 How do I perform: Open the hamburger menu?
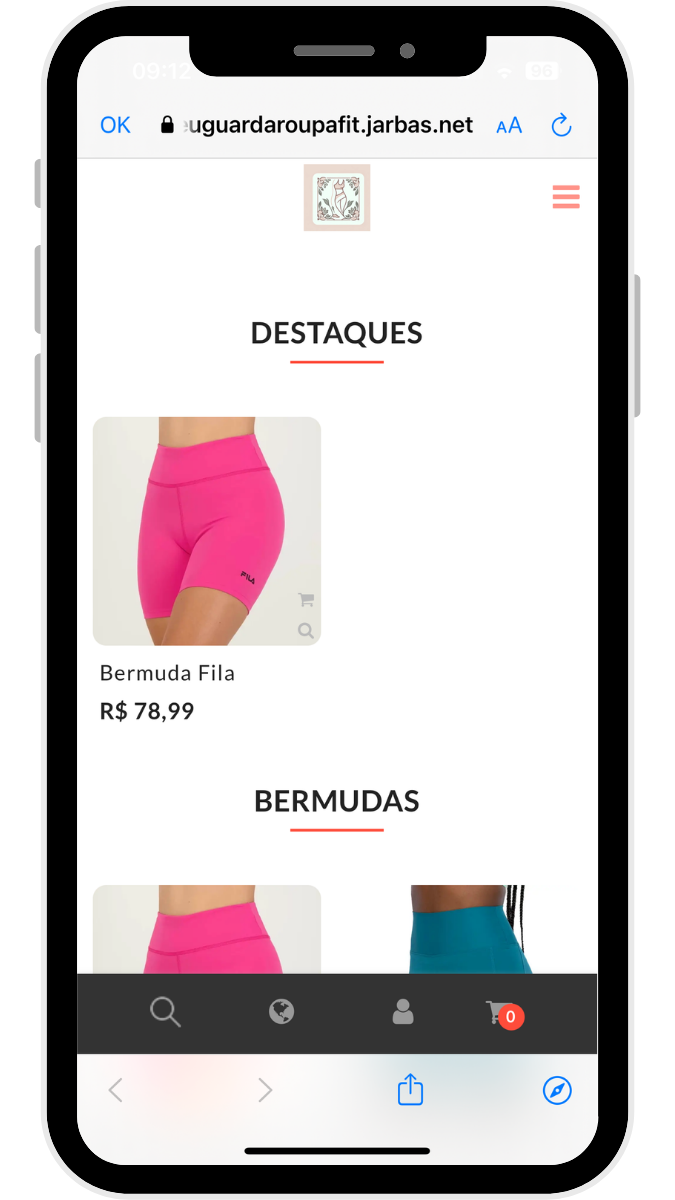(x=565, y=198)
